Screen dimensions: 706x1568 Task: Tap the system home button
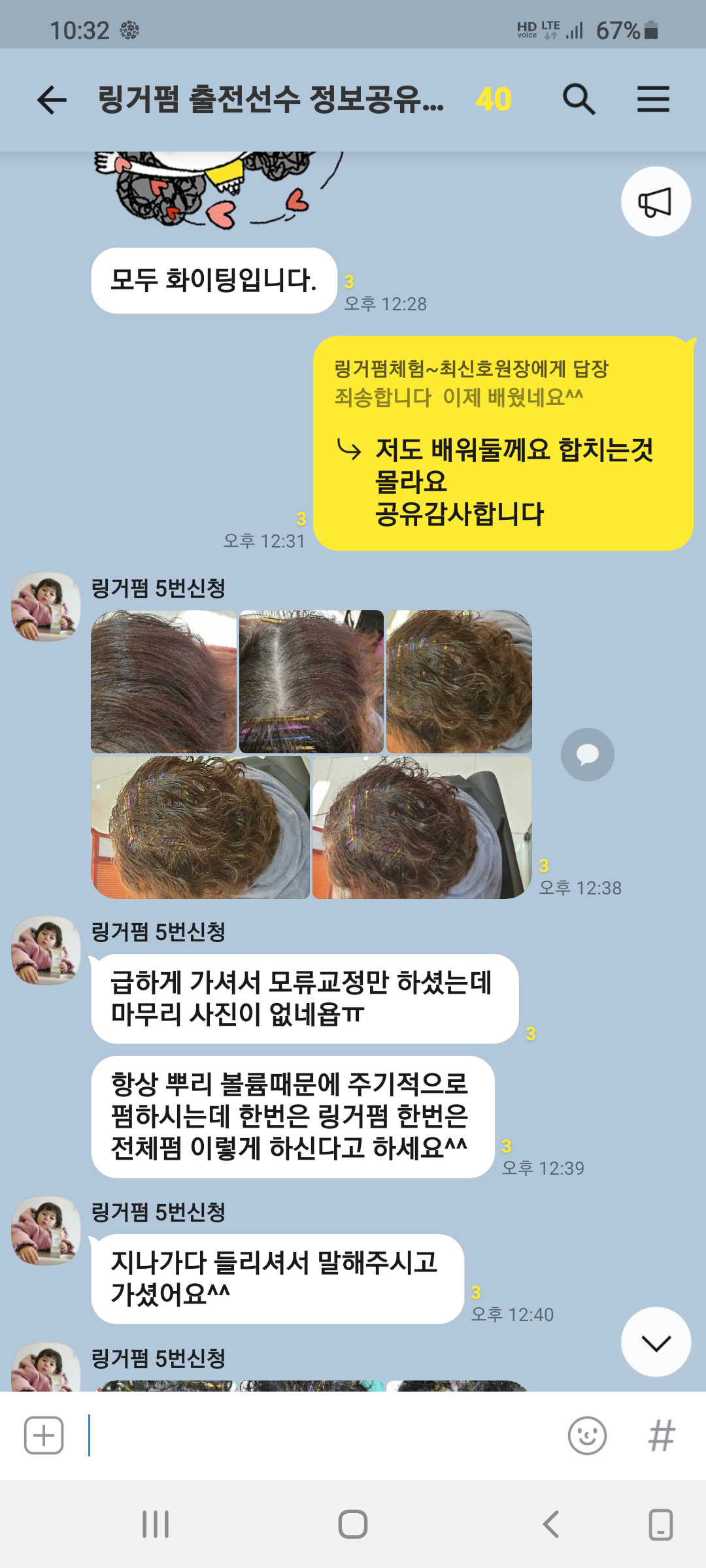coord(353,1524)
